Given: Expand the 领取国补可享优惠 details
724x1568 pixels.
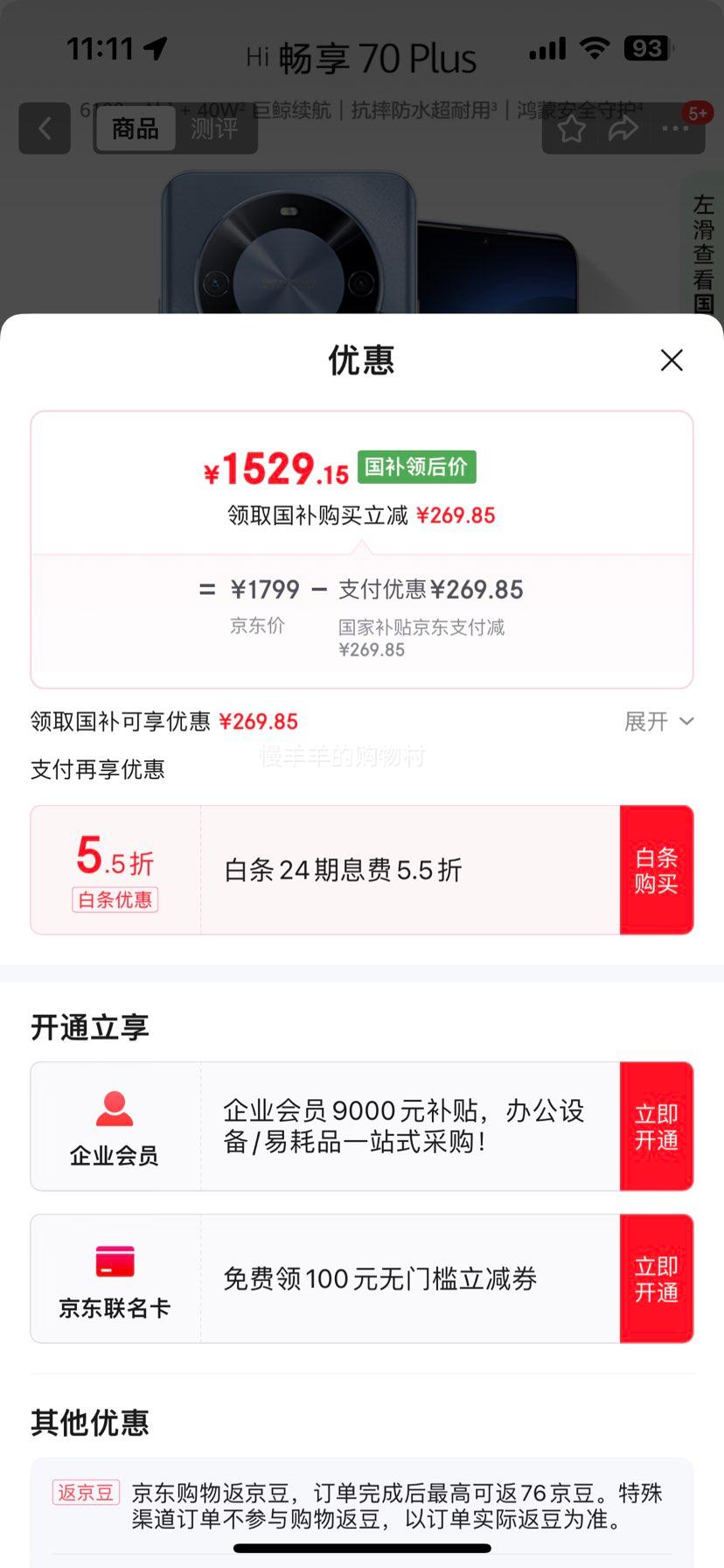Looking at the screenshot, I should [x=658, y=722].
